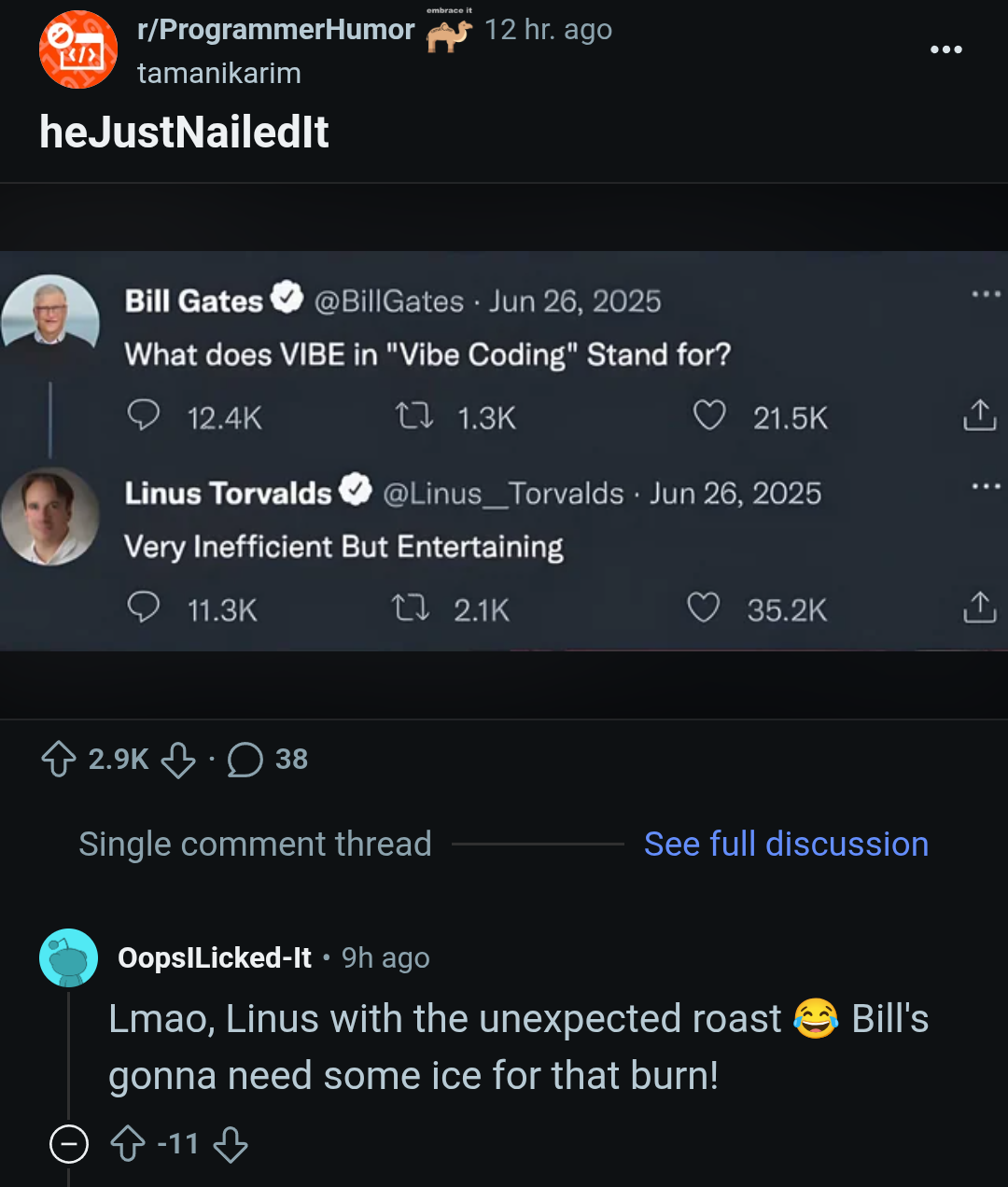View OopsILicked-It's user profile

(215, 957)
